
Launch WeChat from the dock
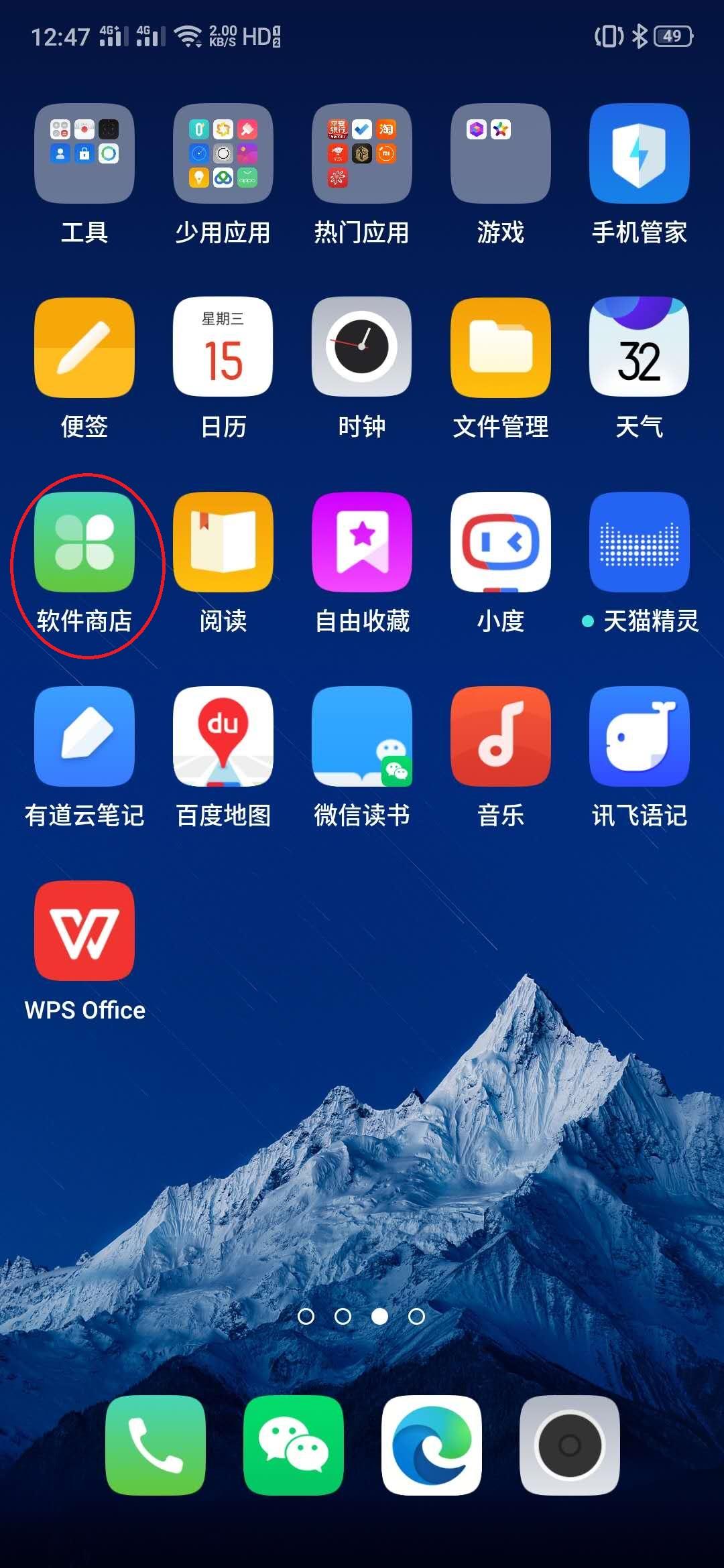click(294, 1445)
